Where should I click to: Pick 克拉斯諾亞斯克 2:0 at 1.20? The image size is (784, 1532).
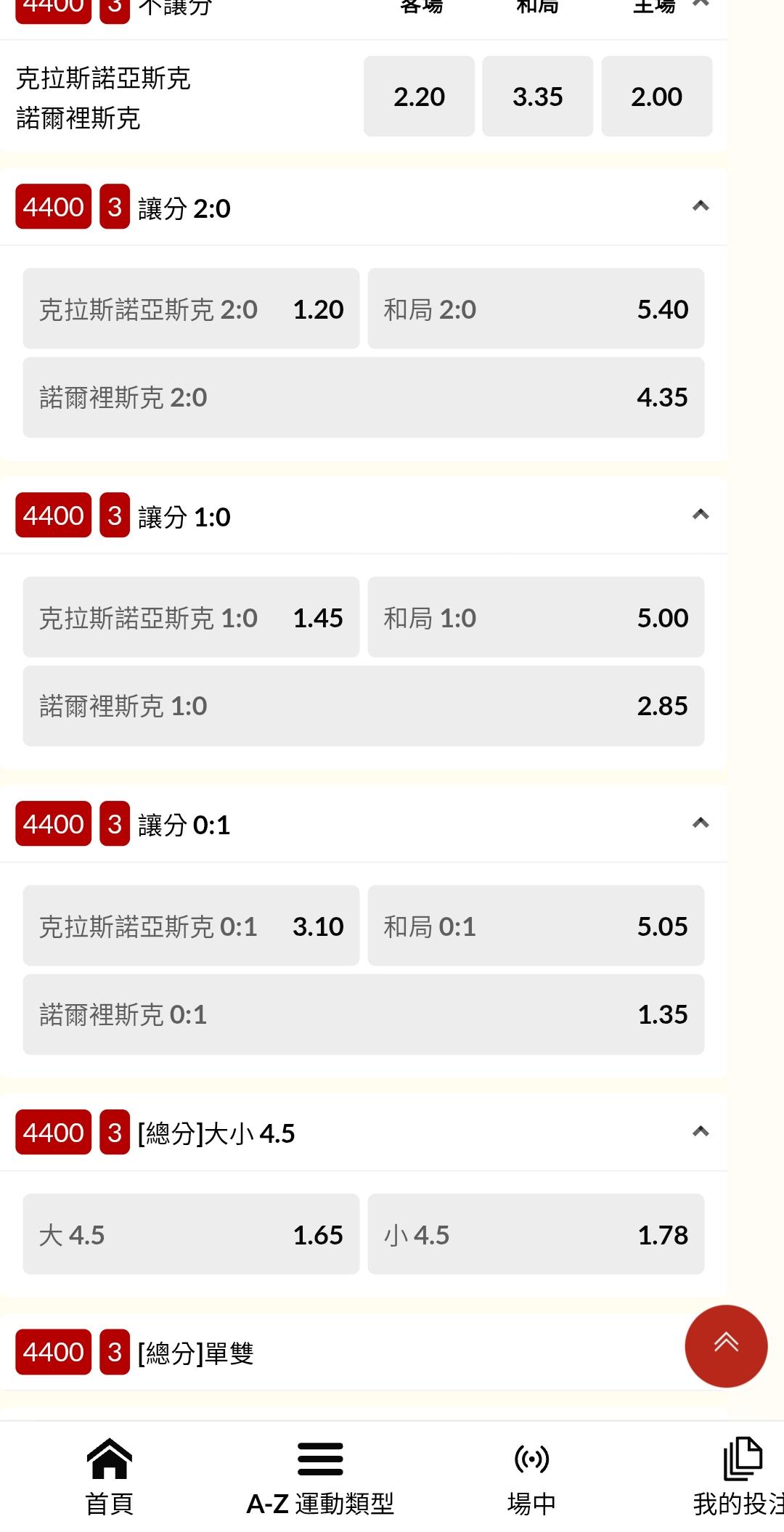(191, 309)
